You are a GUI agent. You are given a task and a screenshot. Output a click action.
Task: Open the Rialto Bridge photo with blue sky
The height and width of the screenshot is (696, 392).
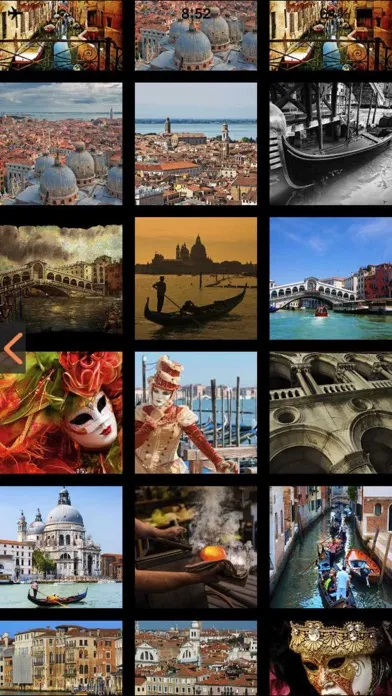coord(331,278)
